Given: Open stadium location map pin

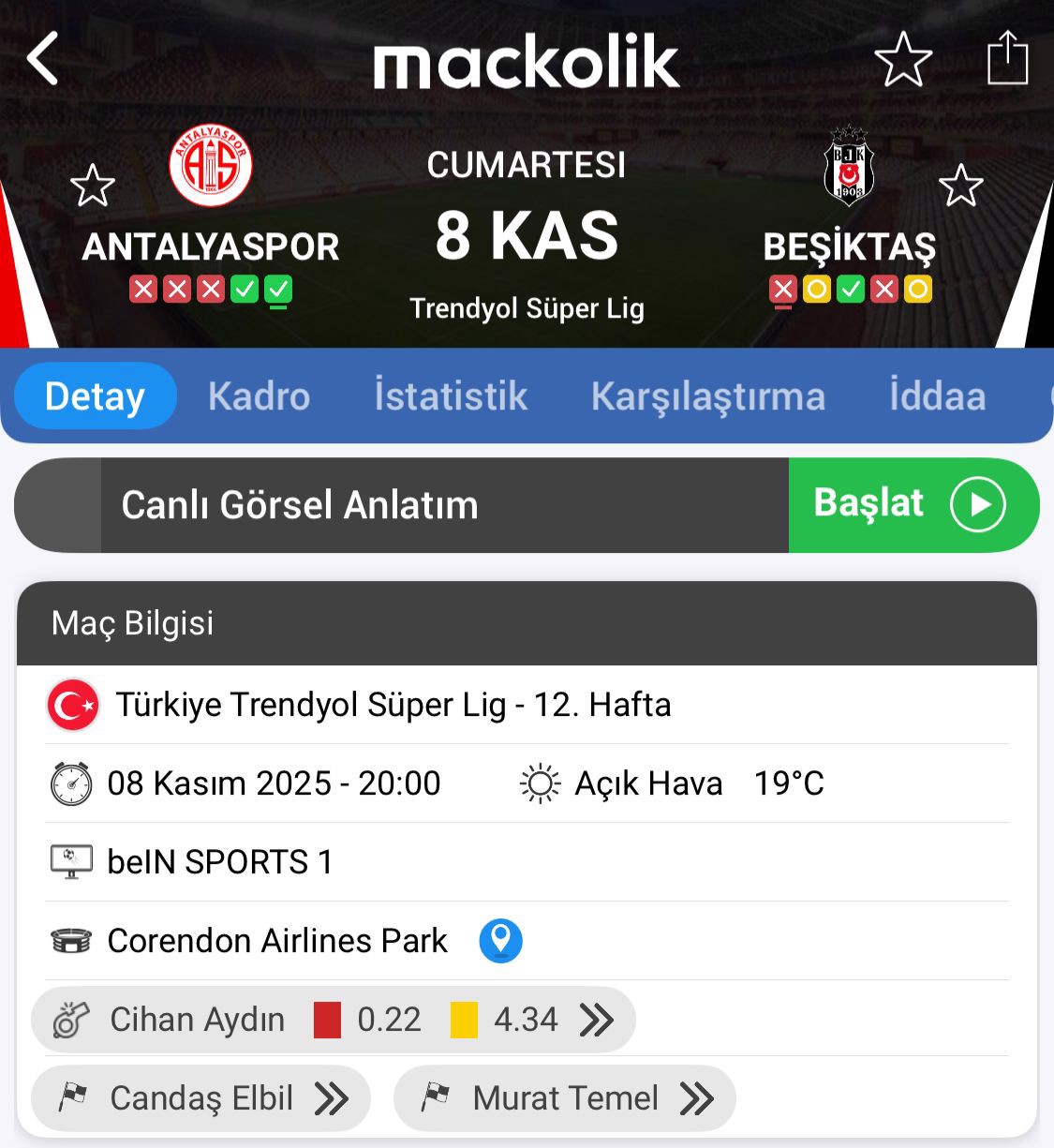Looking at the screenshot, I should 500,940.
